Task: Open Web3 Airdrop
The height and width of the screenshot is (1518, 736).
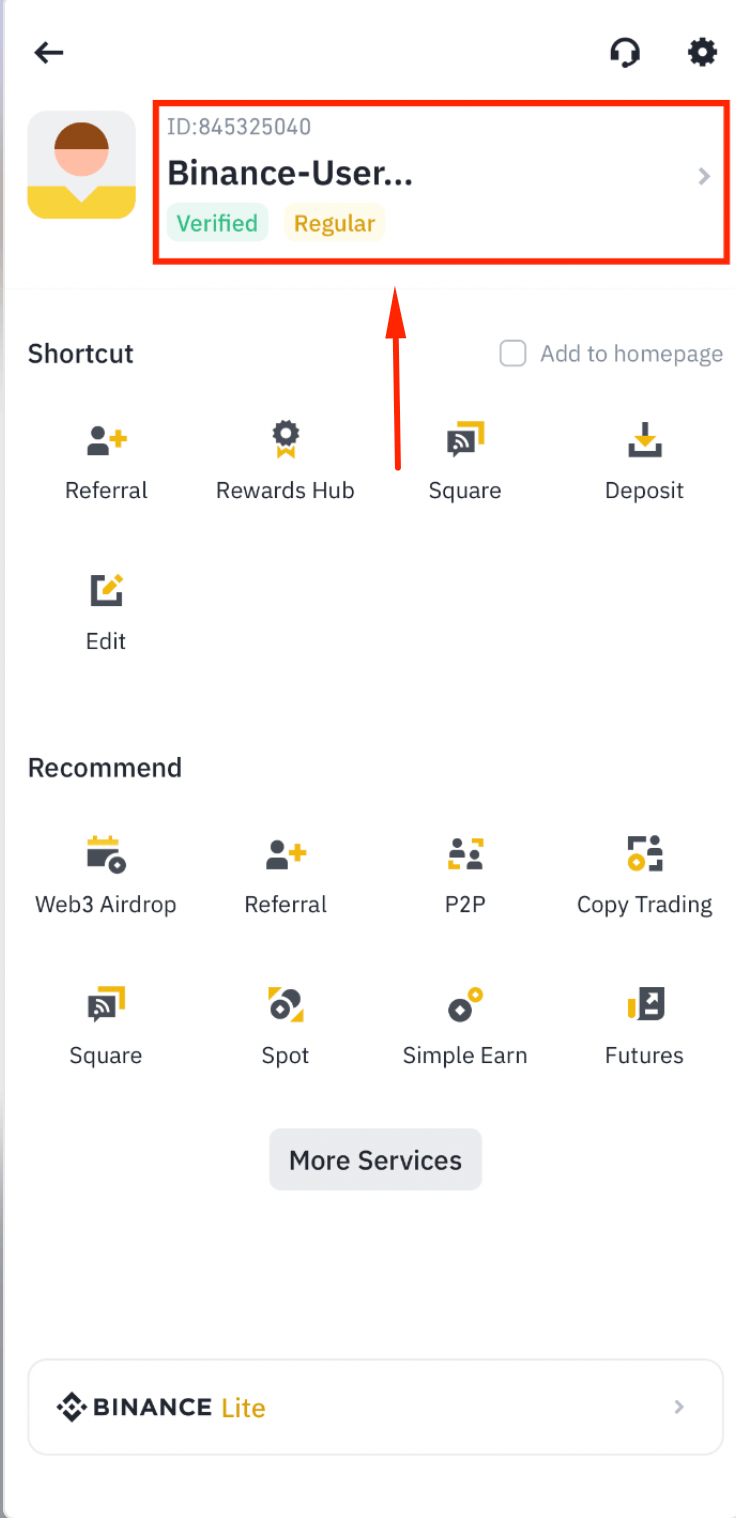Action: coord(106,875)
